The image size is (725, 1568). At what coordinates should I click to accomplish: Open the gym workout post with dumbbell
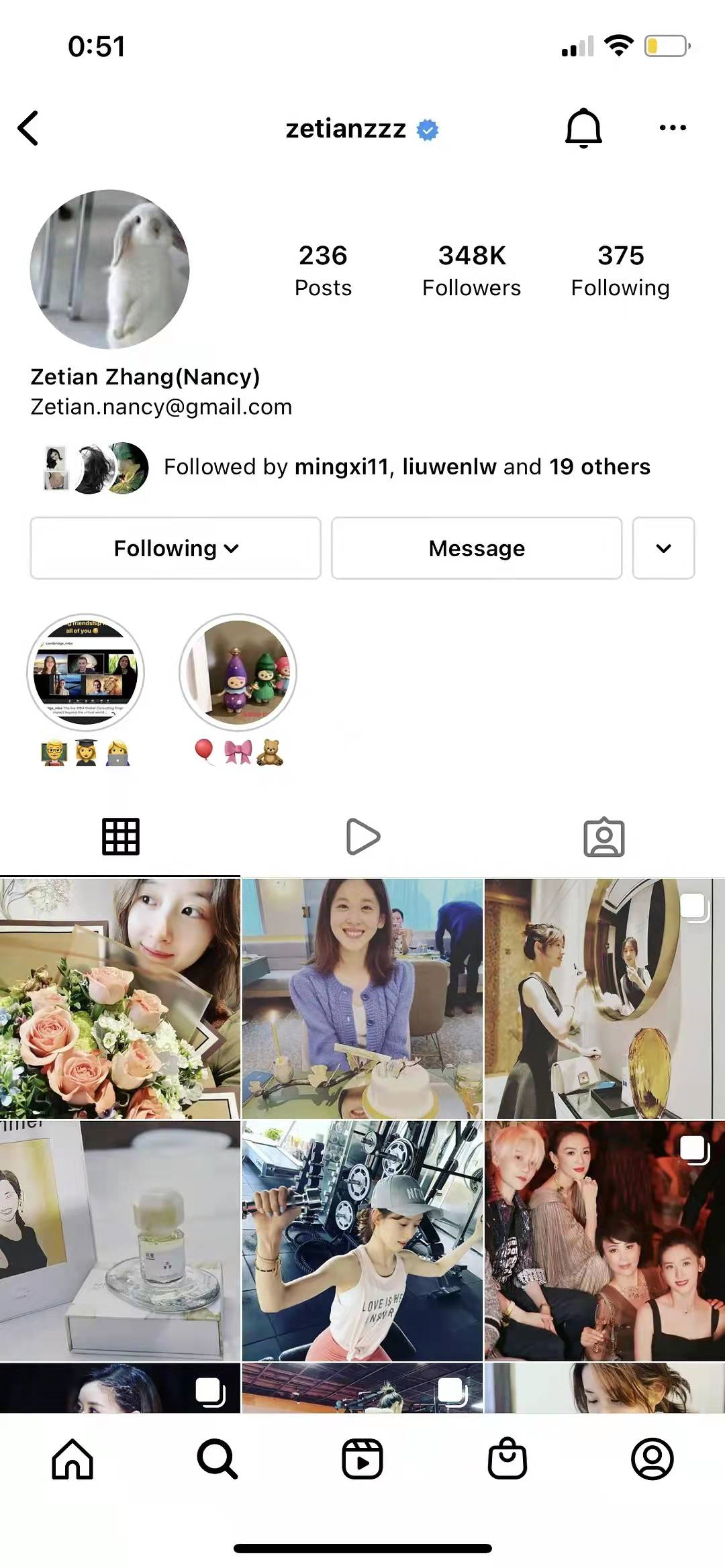click(x=362, y=1240)
